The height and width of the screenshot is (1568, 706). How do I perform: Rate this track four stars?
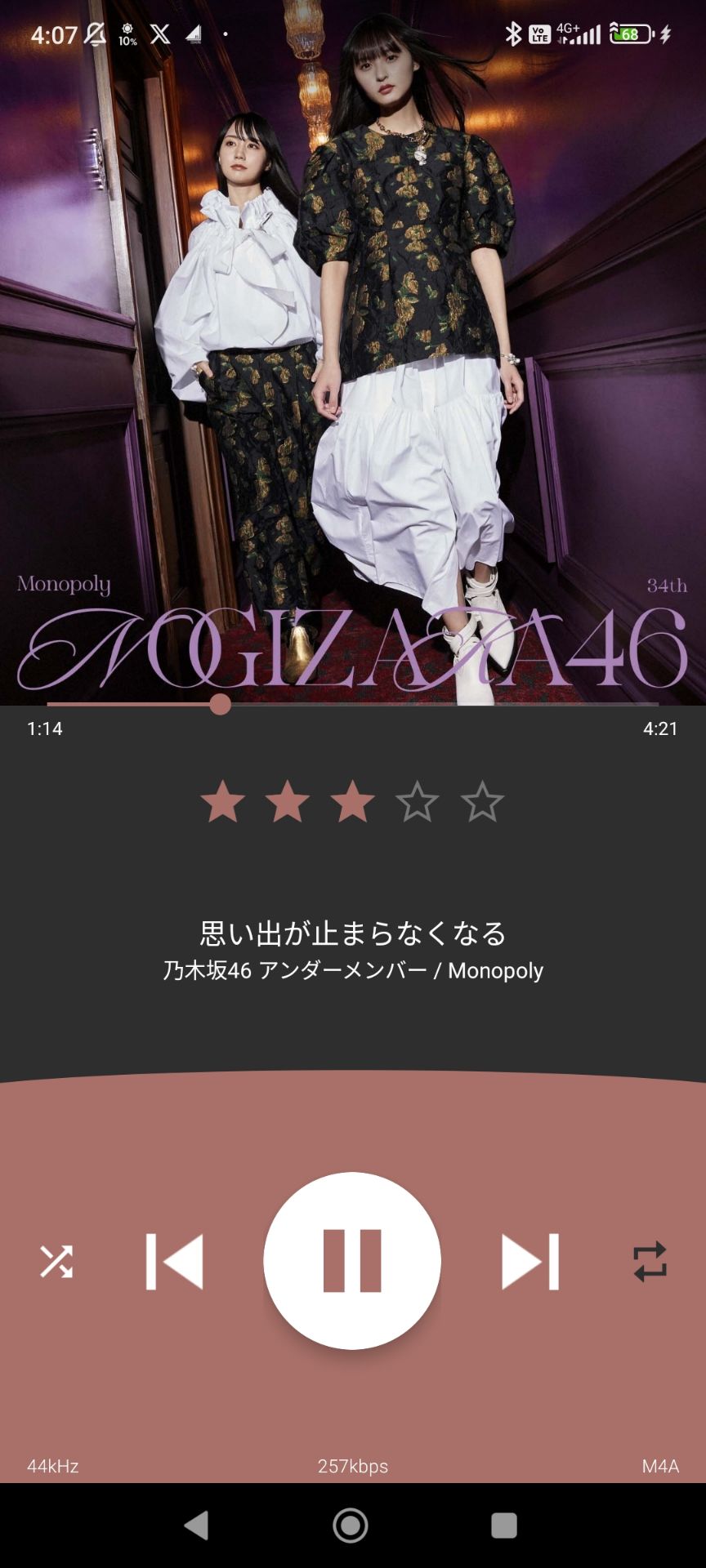click(x=418, y=802)
